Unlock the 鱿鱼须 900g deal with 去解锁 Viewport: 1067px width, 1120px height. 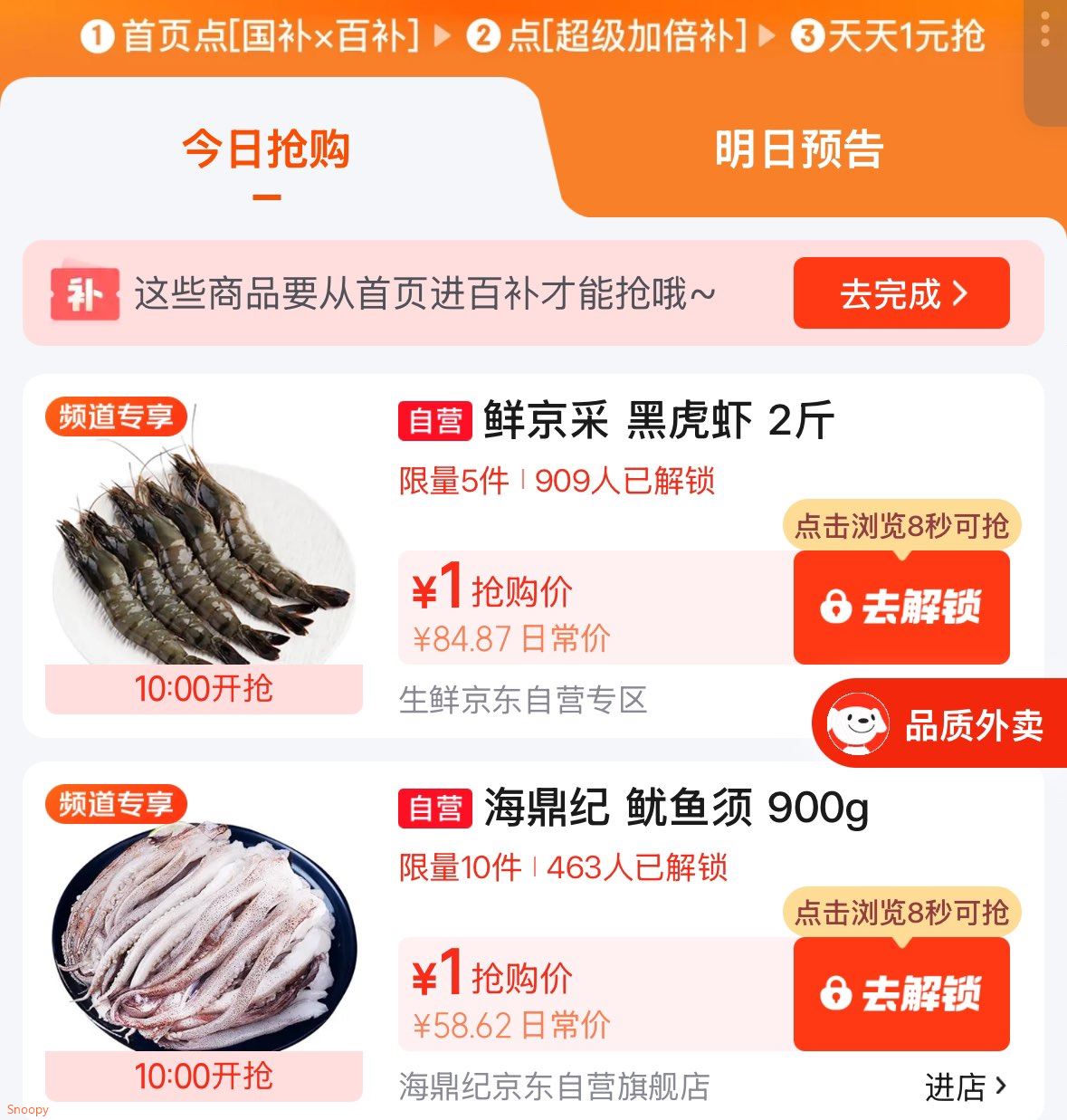[901, 993]
